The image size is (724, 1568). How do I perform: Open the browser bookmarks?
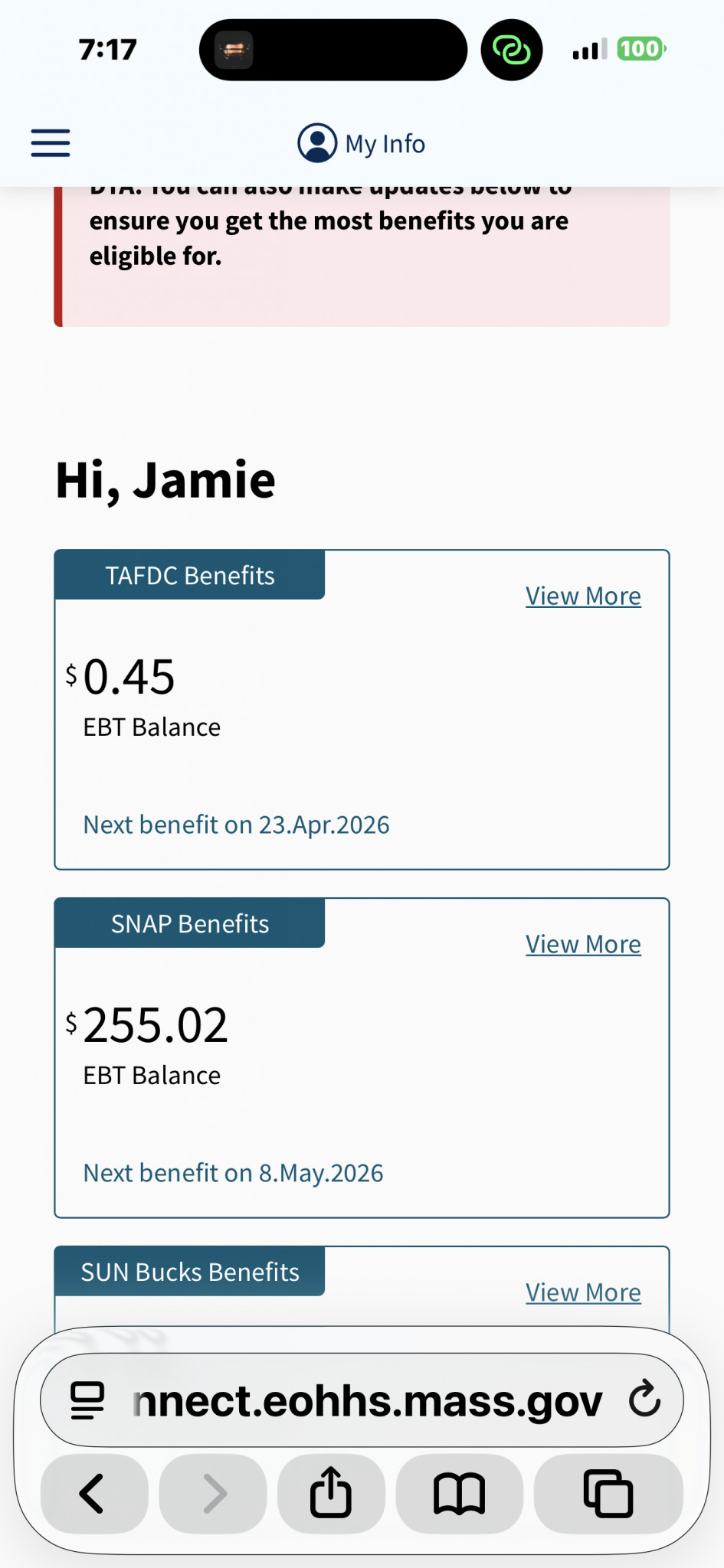(x=459, y=1494)
